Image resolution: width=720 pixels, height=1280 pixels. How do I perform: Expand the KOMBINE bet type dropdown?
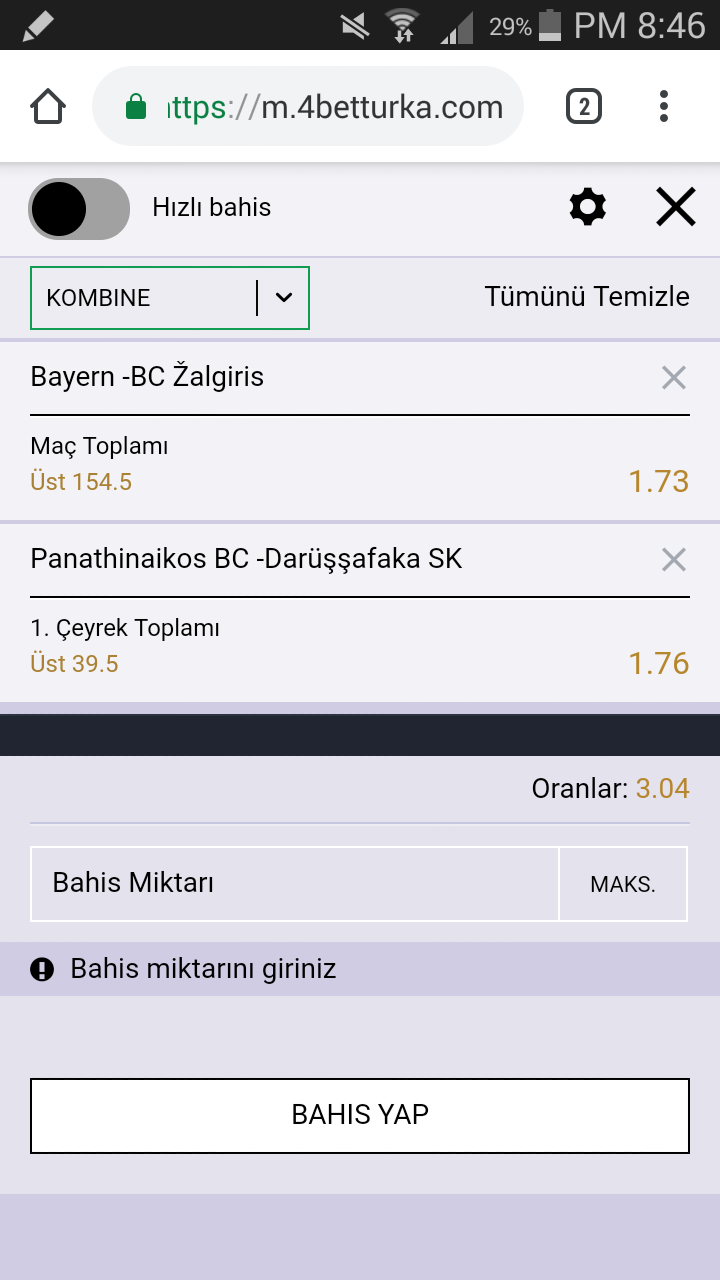[x=170, y=298]
